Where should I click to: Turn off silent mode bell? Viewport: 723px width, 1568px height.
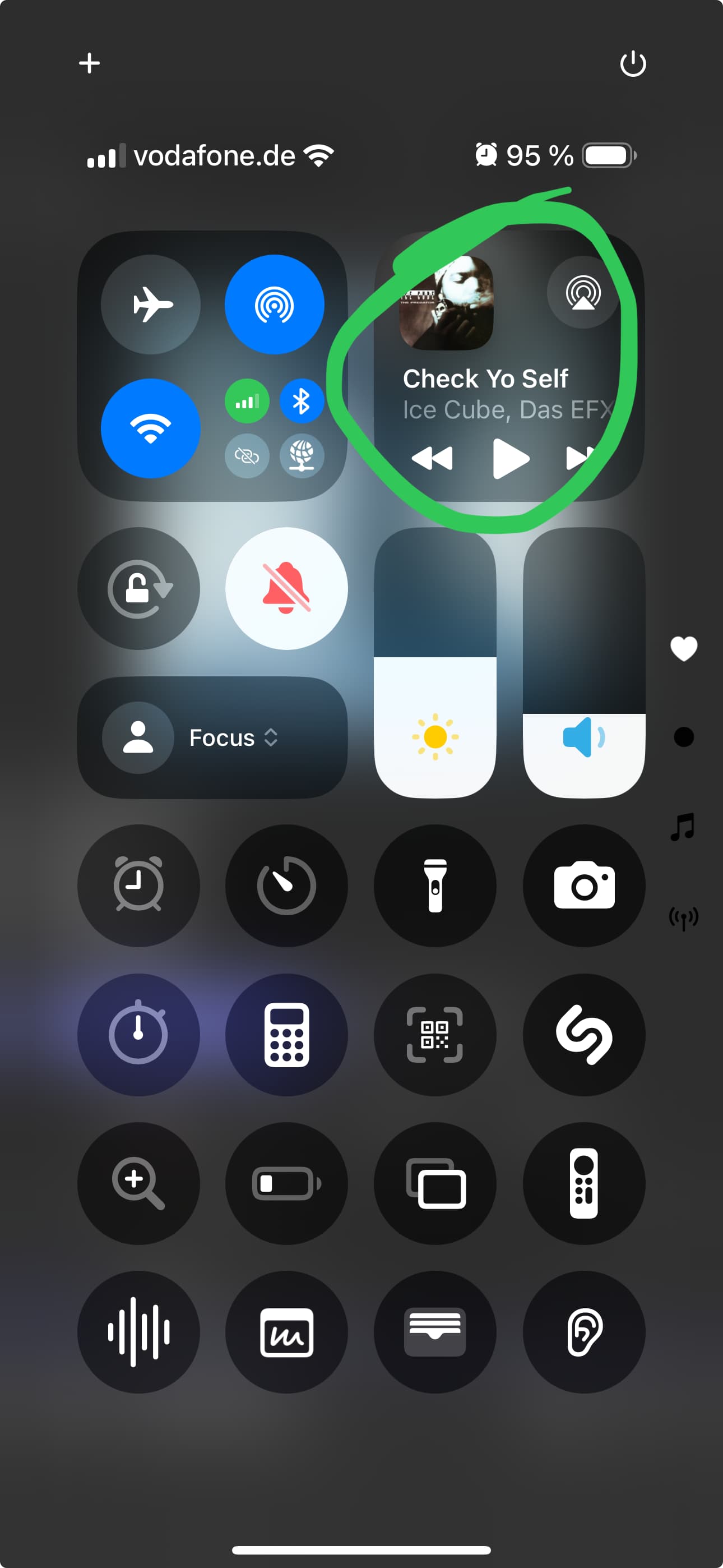[286, 589]
